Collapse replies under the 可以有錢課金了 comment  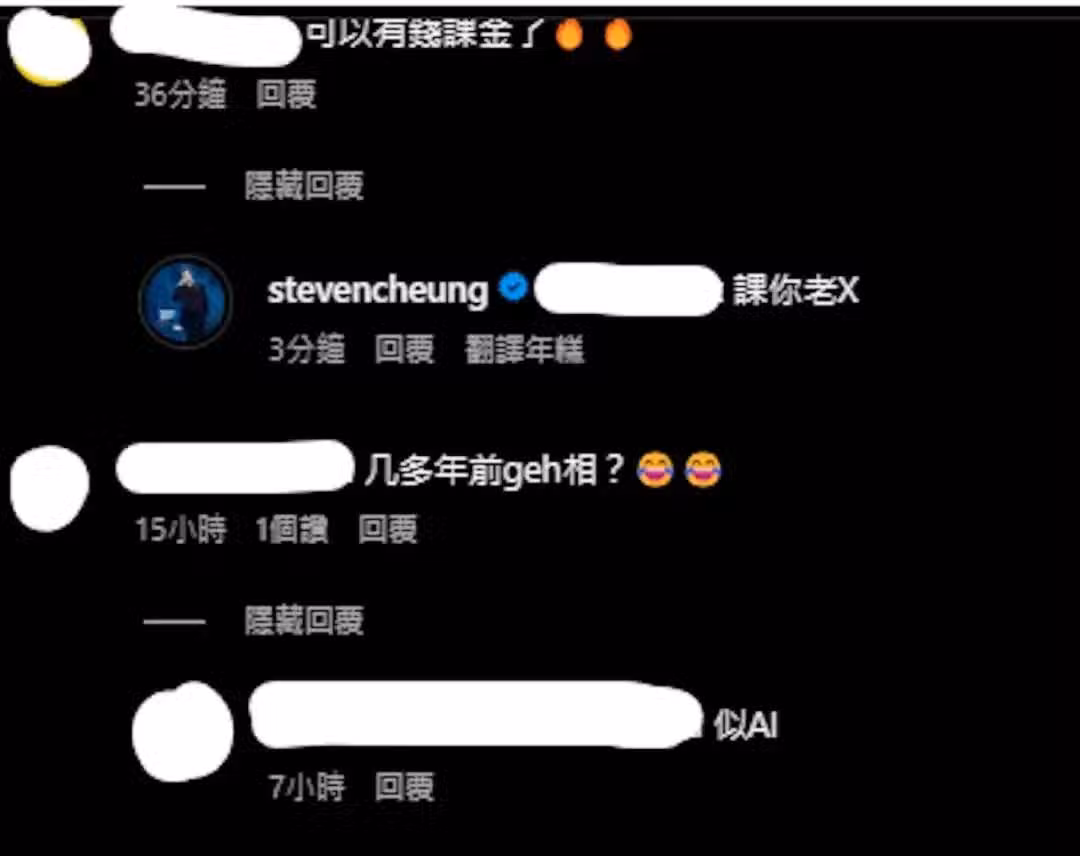[303, 186]
